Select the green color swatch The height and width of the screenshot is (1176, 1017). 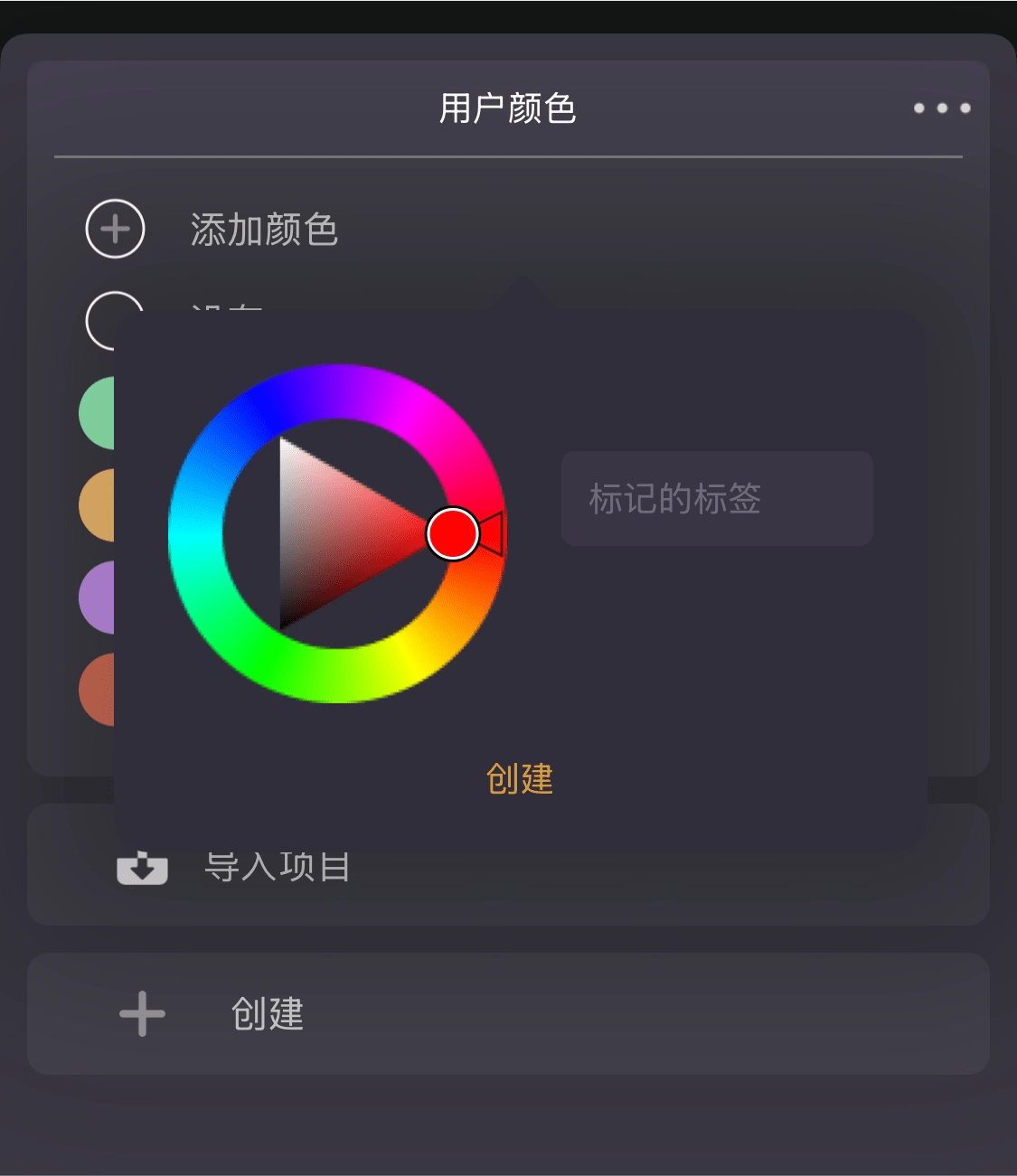pyautogui.click(x=98, y=413)
